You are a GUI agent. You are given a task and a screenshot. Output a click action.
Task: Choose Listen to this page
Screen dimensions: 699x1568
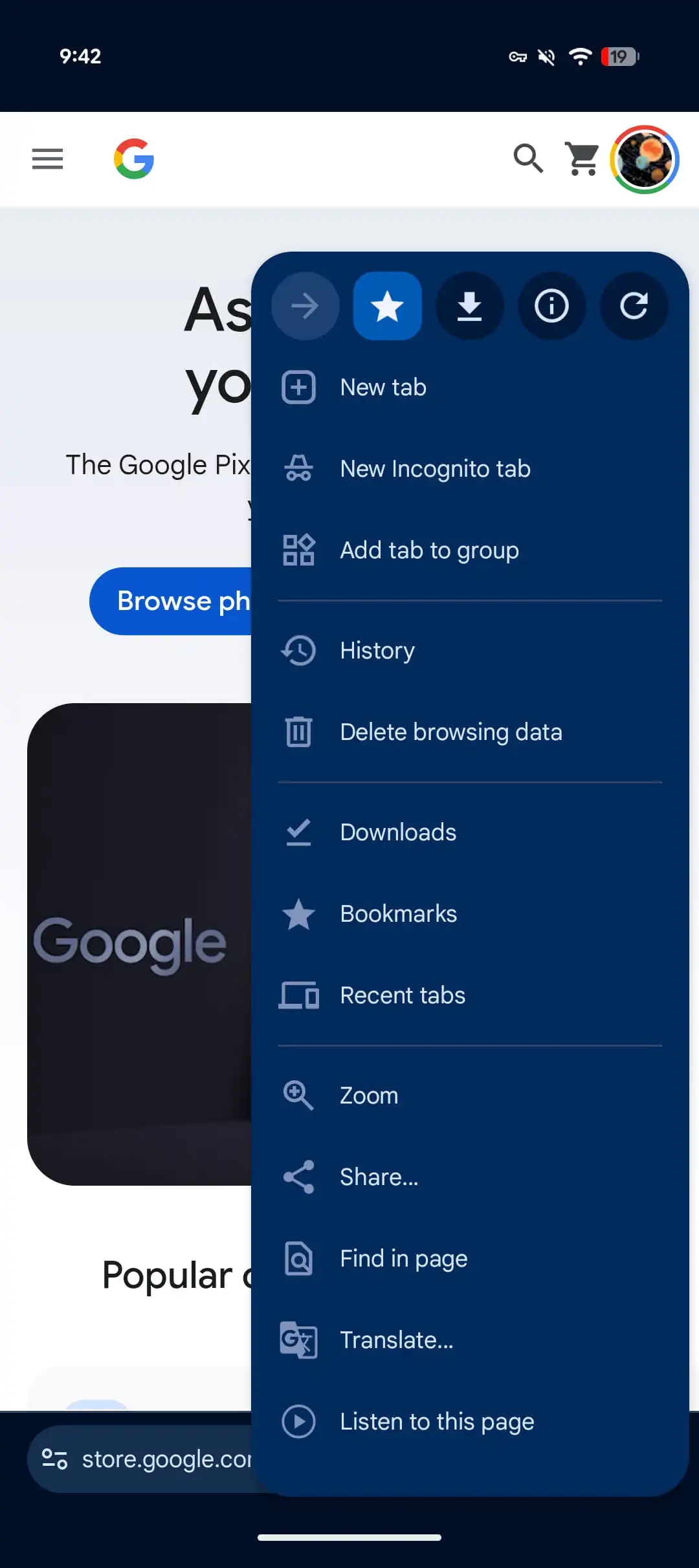437,1422
